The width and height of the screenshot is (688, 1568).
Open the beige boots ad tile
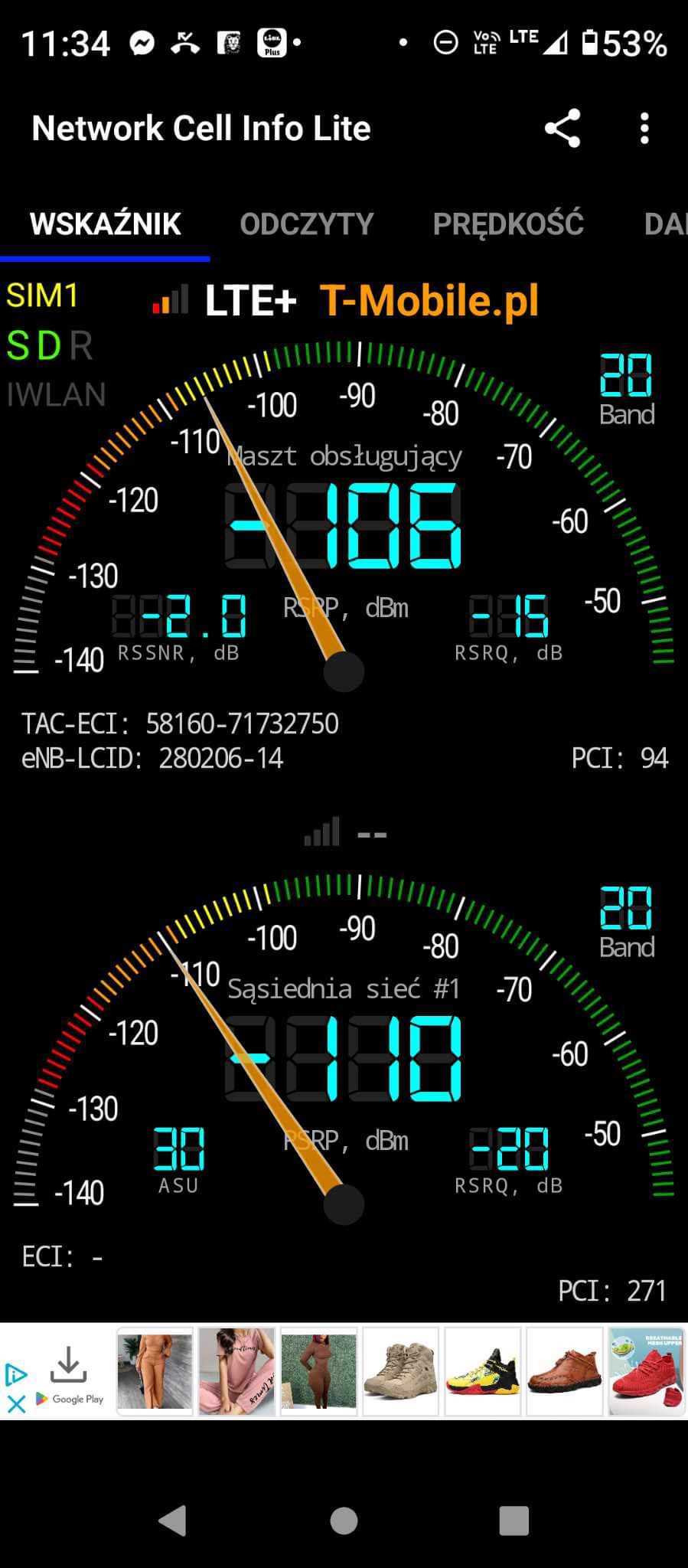point(400,1371)
